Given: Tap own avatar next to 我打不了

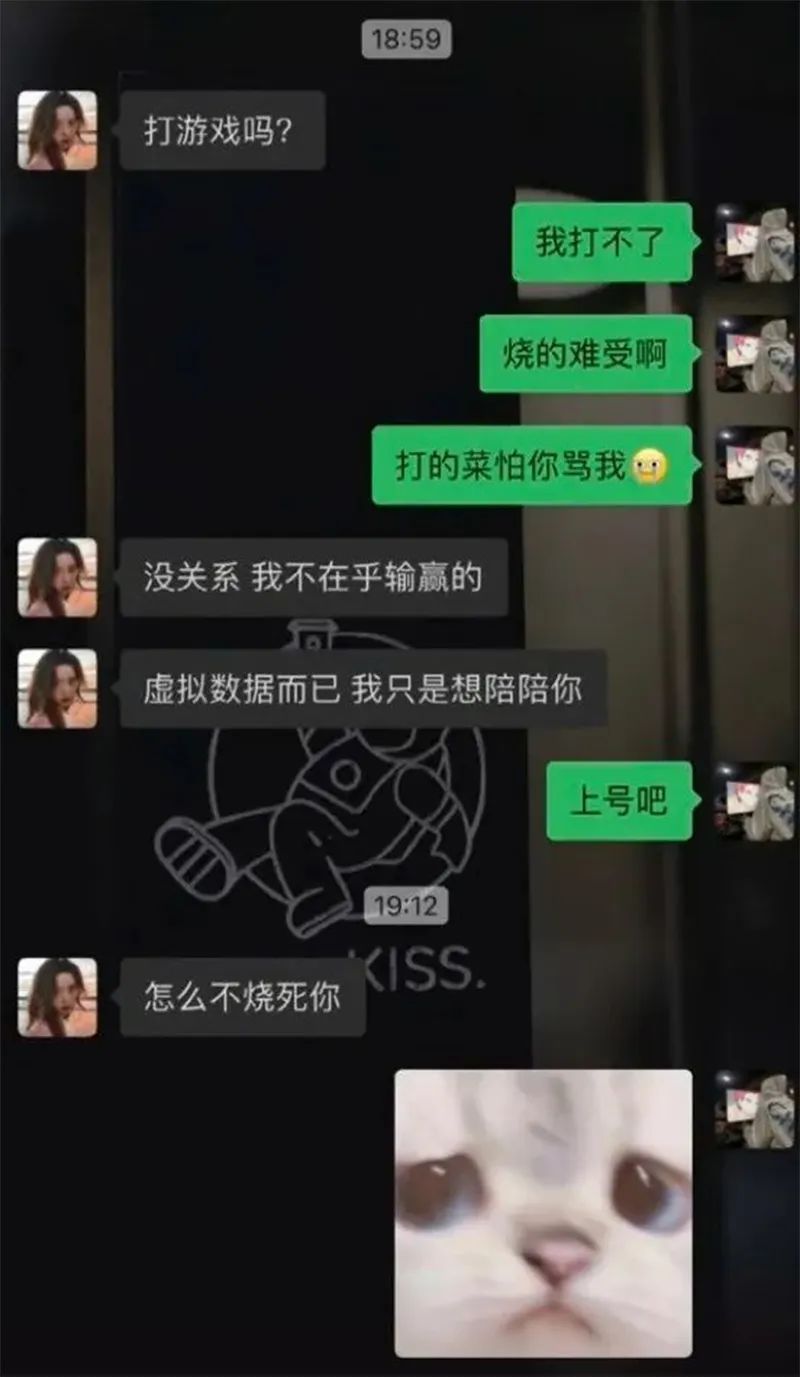Looking at the screenshot, I should click(x=753, y=242).
